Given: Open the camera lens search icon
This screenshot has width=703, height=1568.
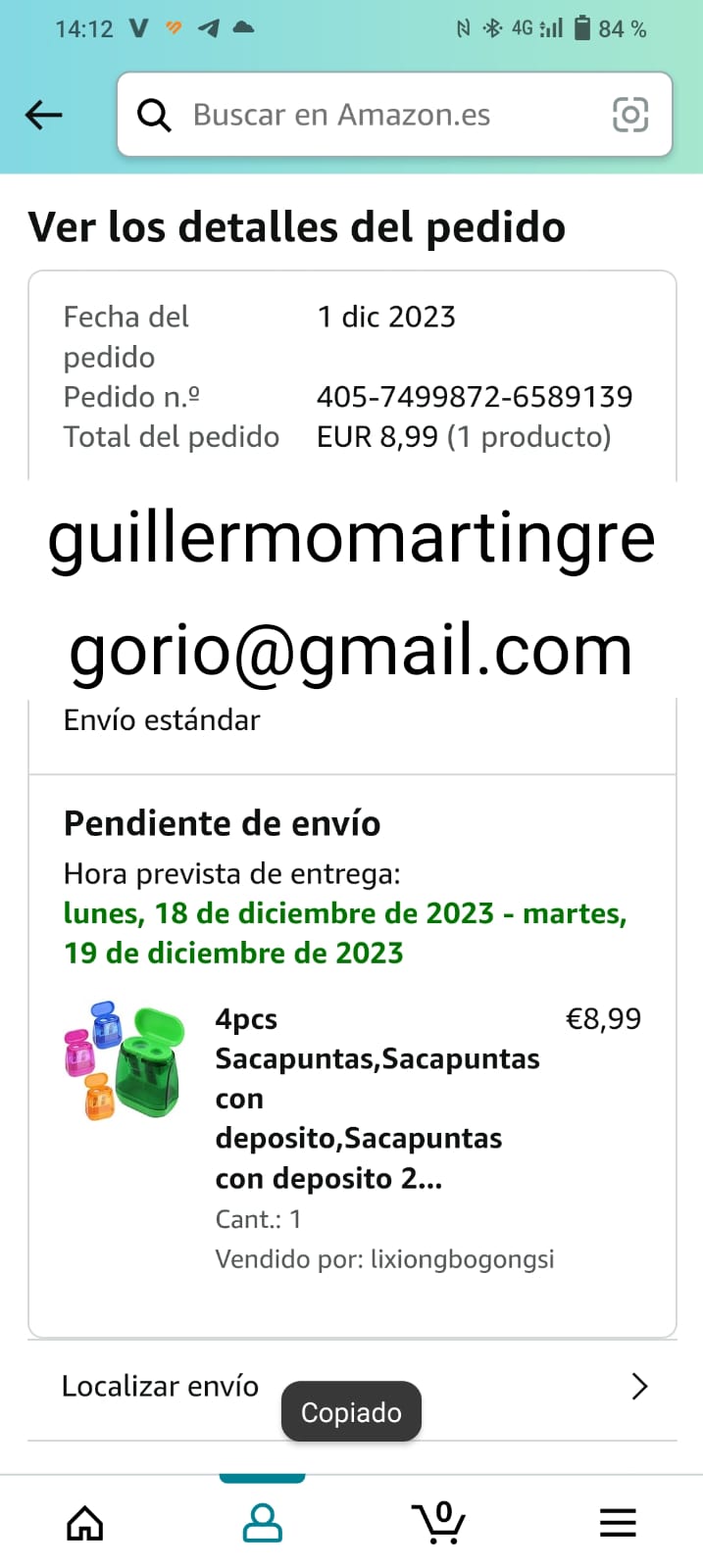Looking at the screenshot, I should 629,116.
